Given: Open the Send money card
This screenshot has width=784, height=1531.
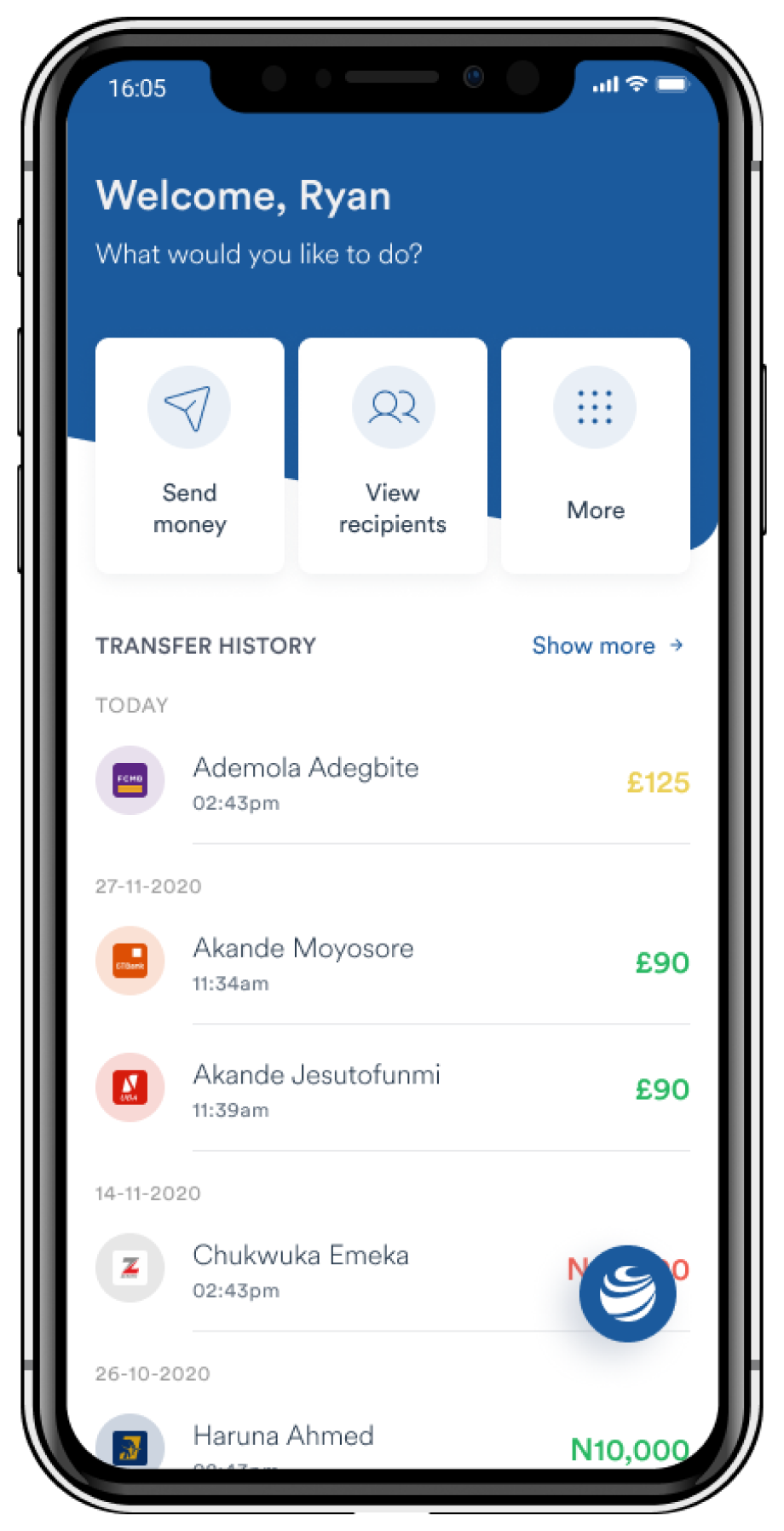Looking at the screenshot, I should coord(189,456).
